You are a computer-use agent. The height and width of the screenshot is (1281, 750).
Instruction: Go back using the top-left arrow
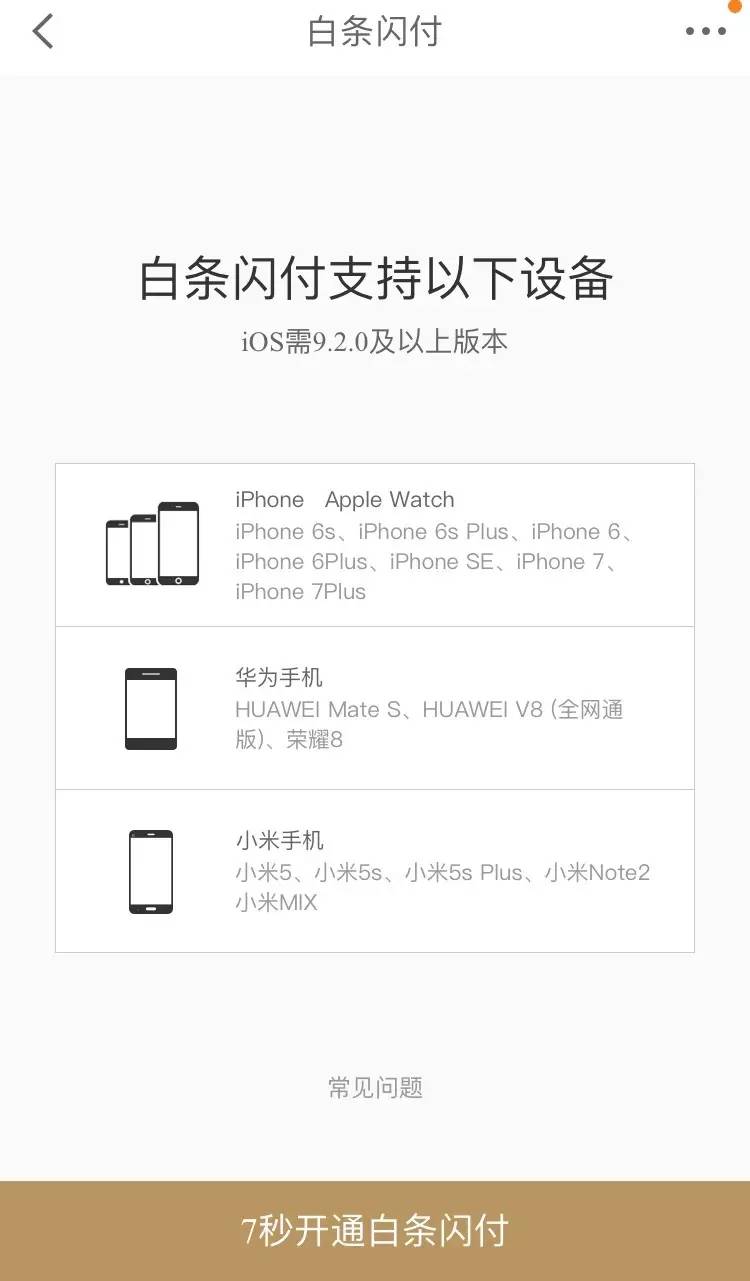[x=43, y=32]
